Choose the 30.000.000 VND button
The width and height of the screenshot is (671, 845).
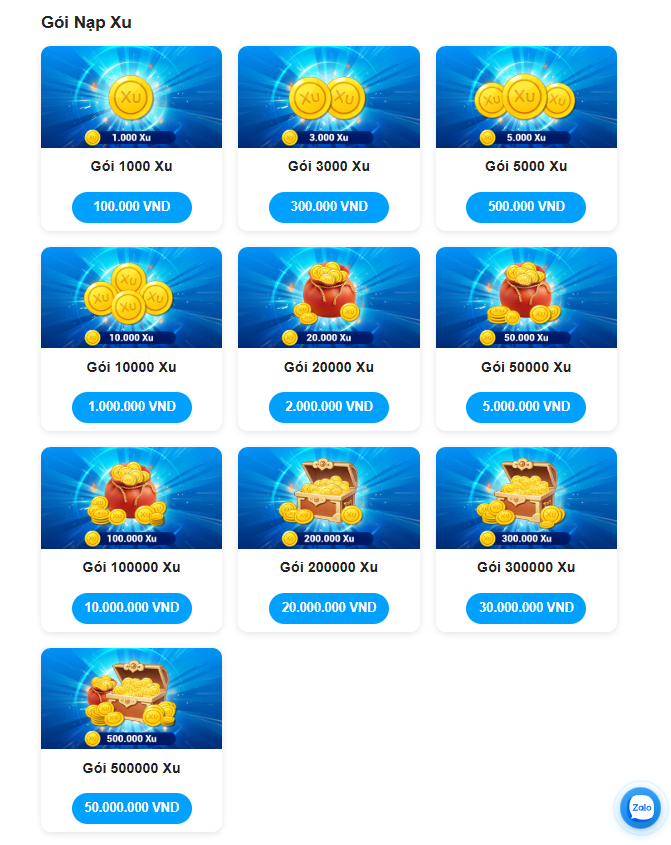[526, 608]
